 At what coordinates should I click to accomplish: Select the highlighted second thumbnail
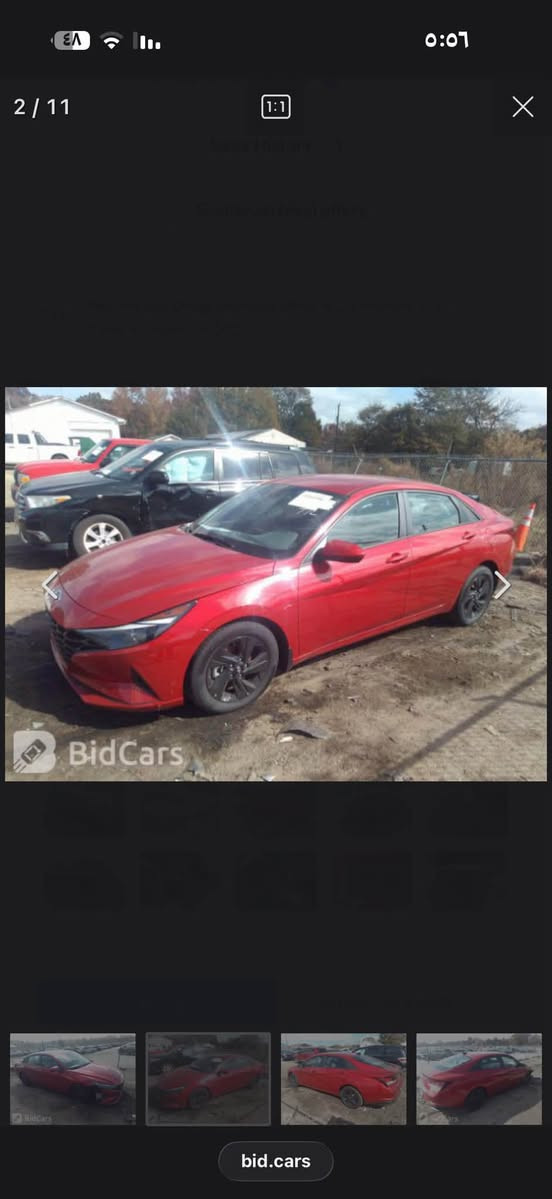tap(208, 1079)
